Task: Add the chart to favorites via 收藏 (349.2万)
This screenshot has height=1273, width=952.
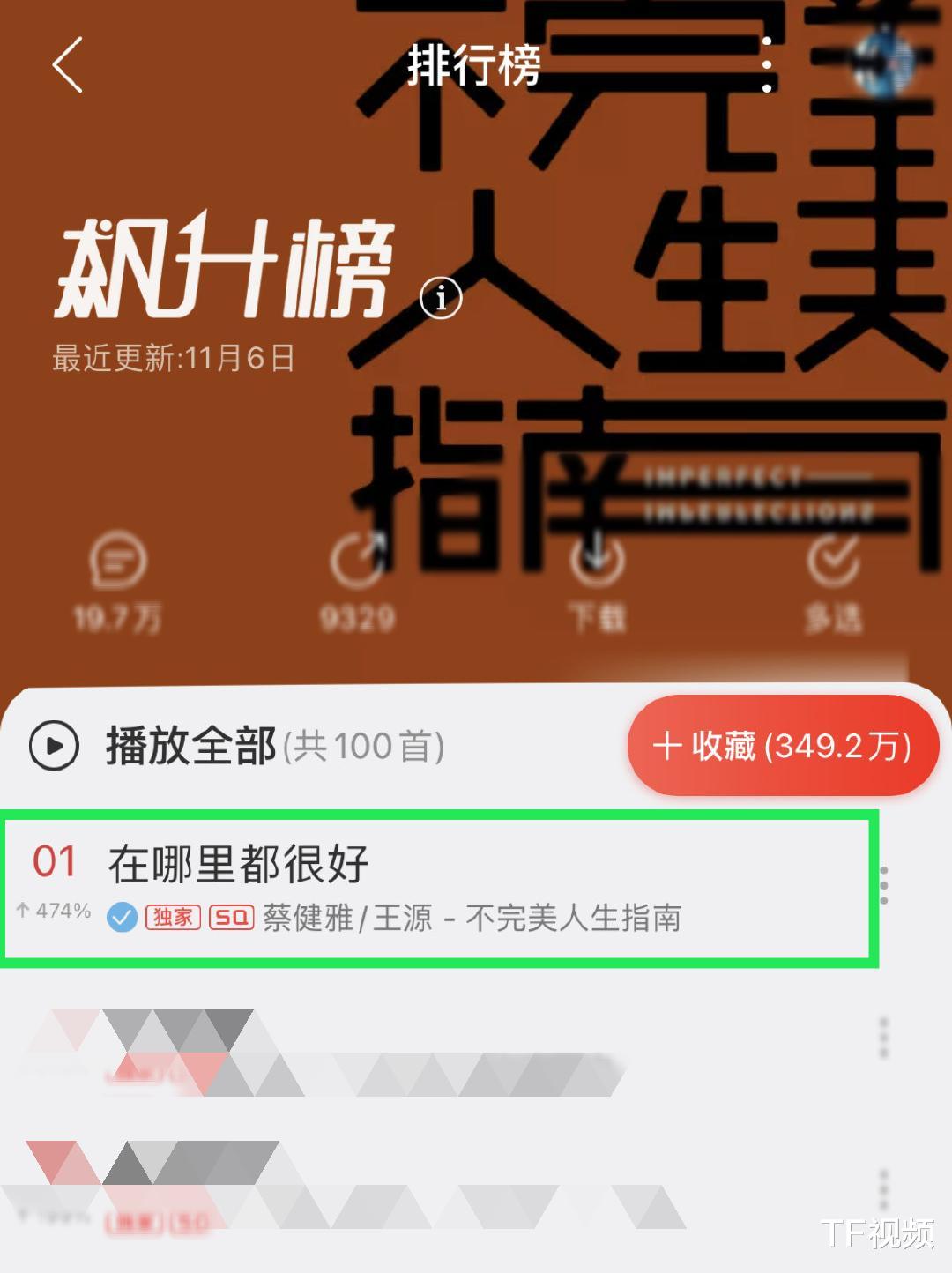Action: [x=781, y=746]
